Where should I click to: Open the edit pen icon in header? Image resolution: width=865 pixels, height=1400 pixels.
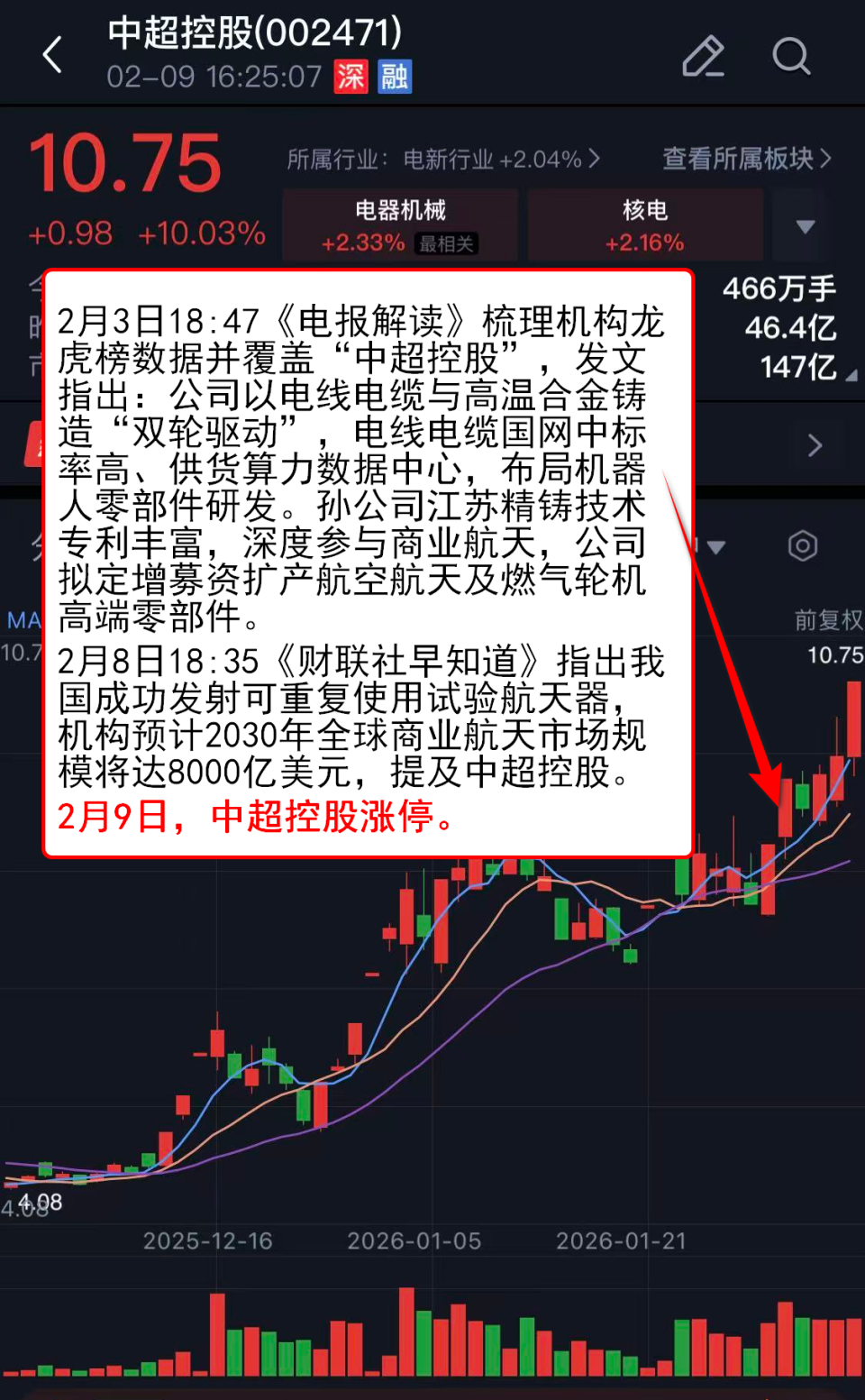704,56
